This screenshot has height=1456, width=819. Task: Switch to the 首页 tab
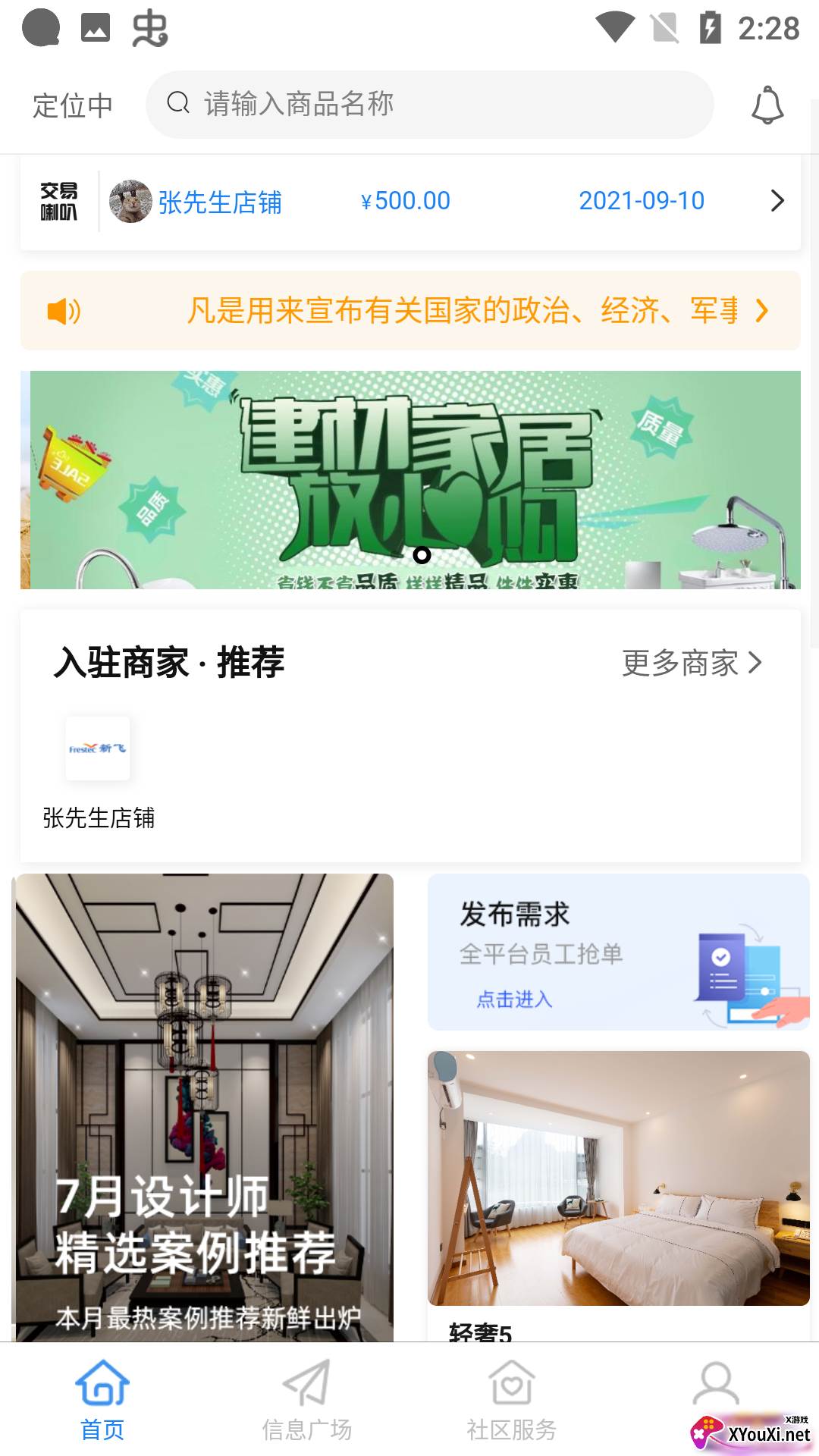pos(102,1400)
